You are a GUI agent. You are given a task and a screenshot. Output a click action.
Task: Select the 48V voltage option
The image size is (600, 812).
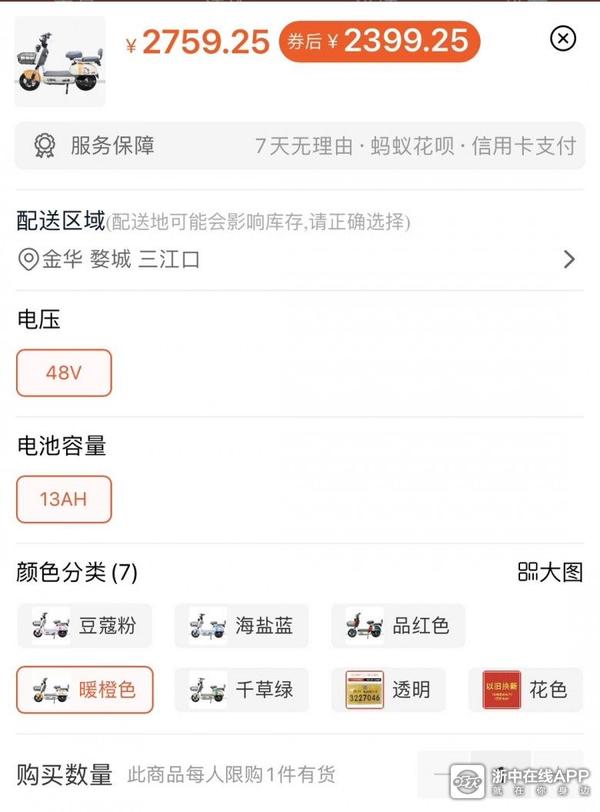pyautogui.click(x=64, y=373)
